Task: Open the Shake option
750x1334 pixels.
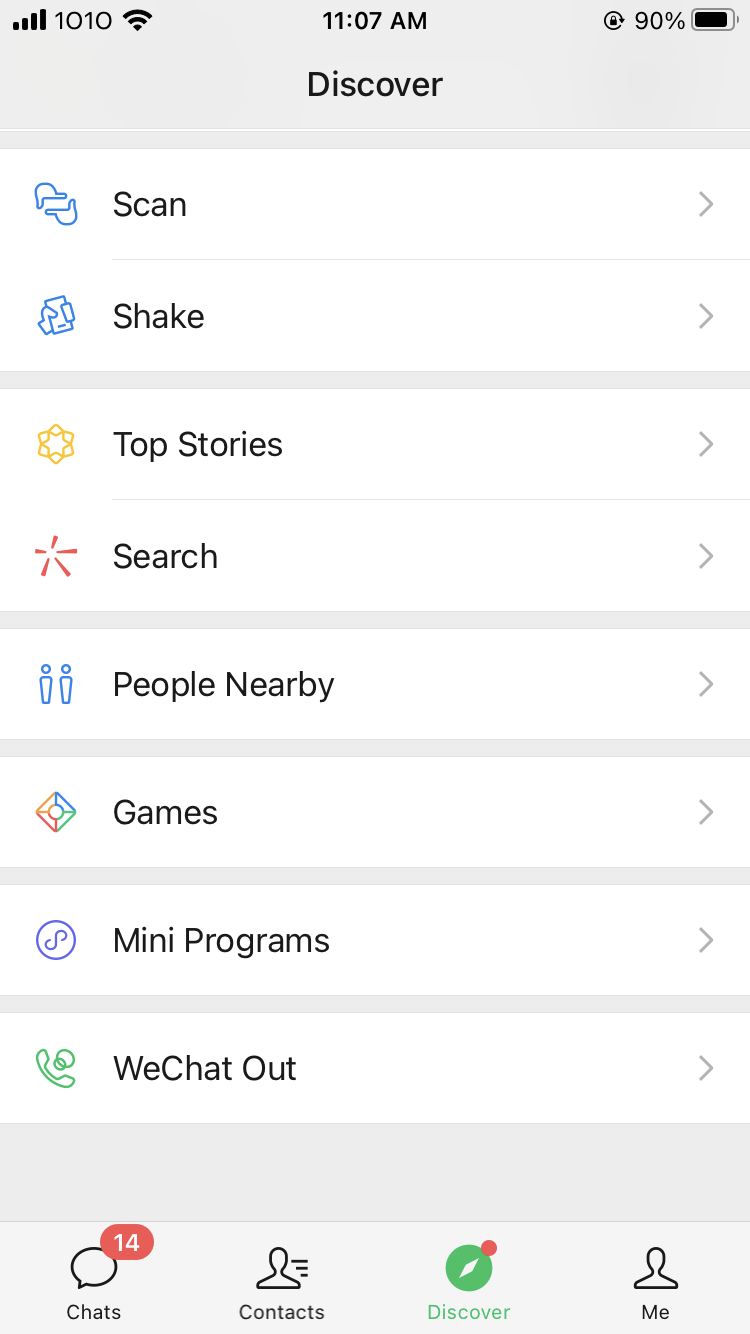Action: coord(375,316)
